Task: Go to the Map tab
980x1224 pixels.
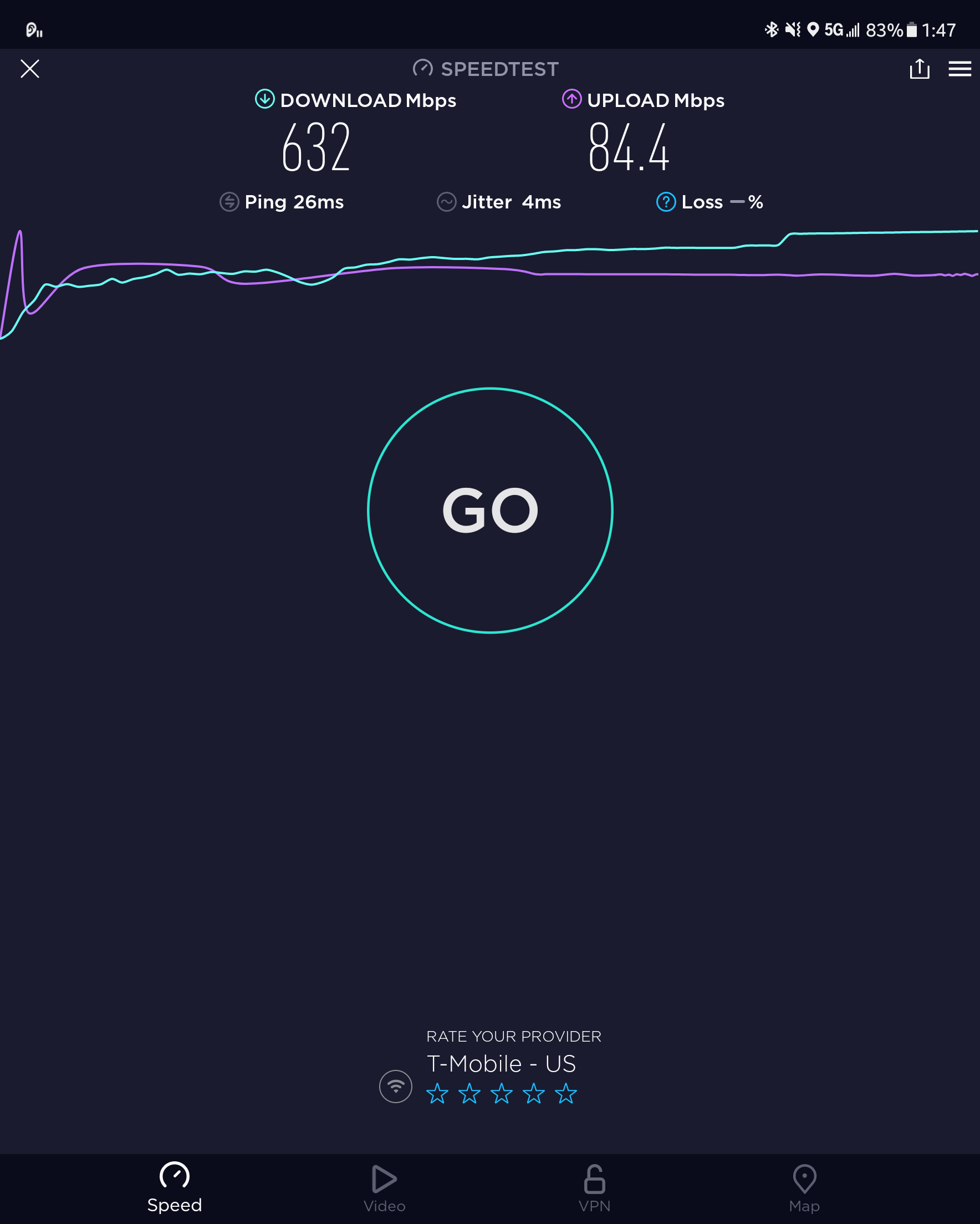Action: click(804, 1188)
